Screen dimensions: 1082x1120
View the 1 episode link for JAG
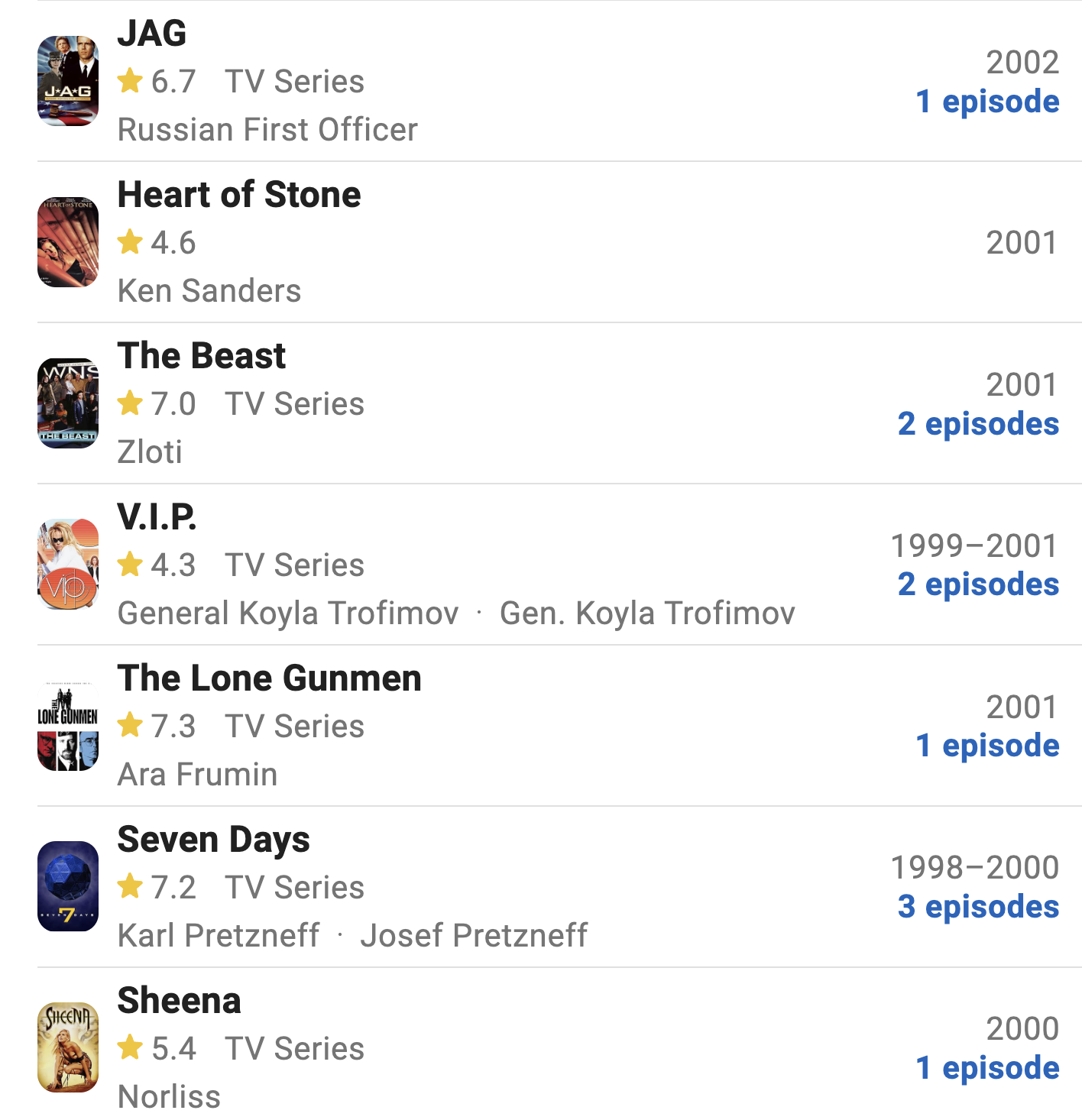[x=986, y=102]
